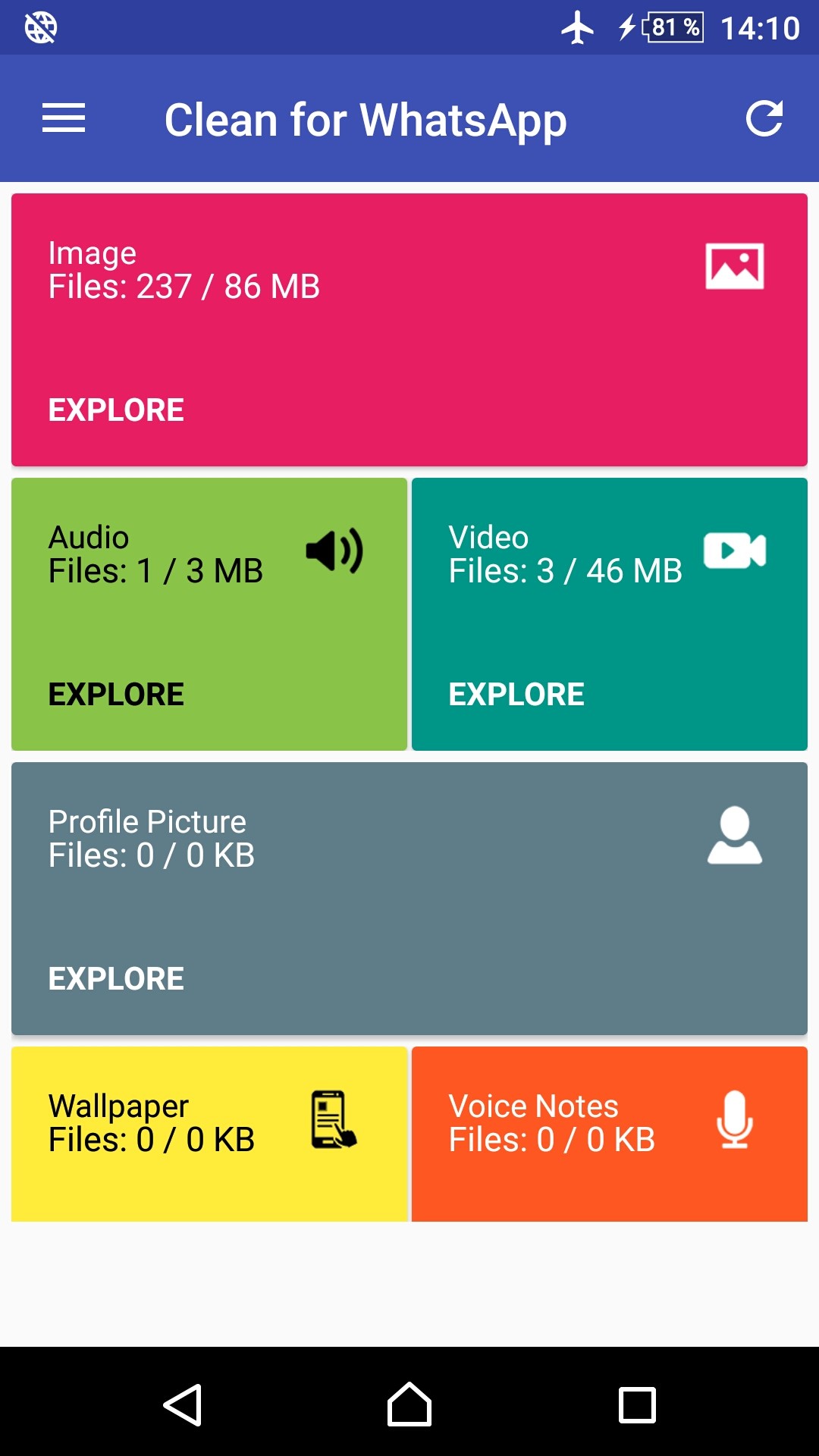
Task: Go to the home screen
Action: [409, 1405]
